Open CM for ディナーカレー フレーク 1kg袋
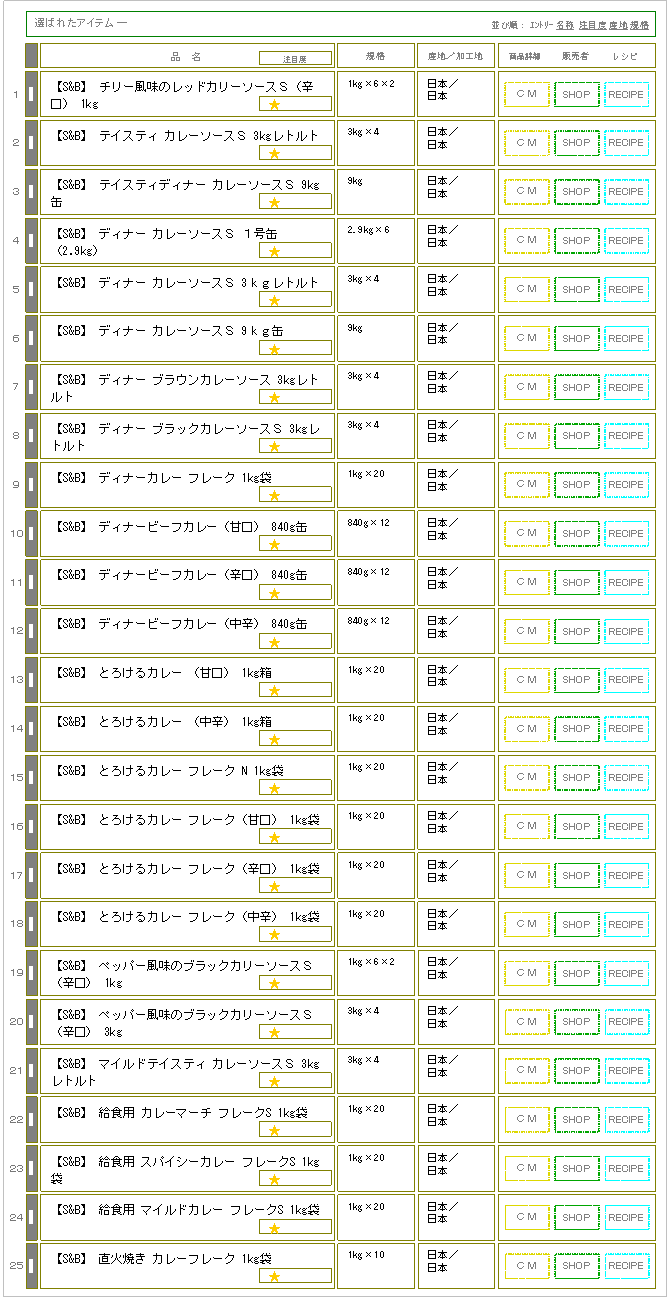The height and width of the screenshot is (1298, 668). [526, 485]
